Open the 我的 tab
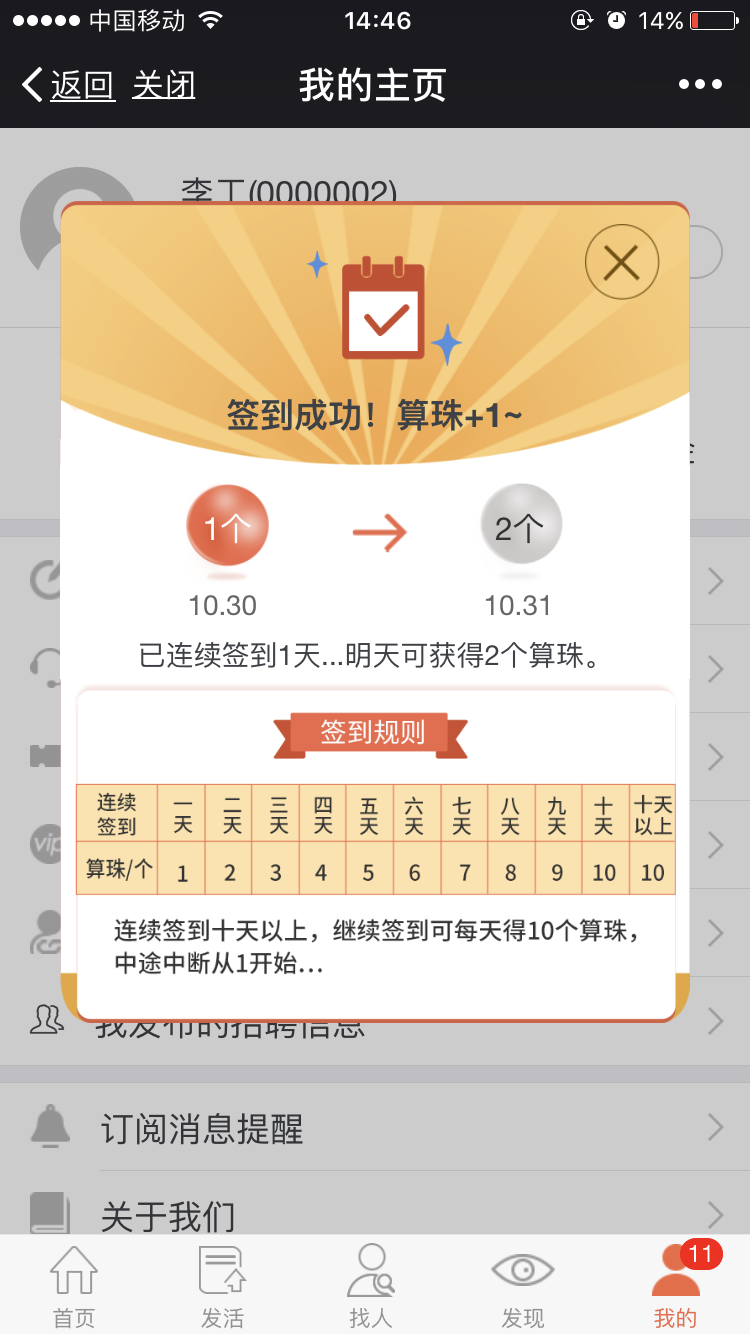The image size is (750, 1334). (675, 1287)
